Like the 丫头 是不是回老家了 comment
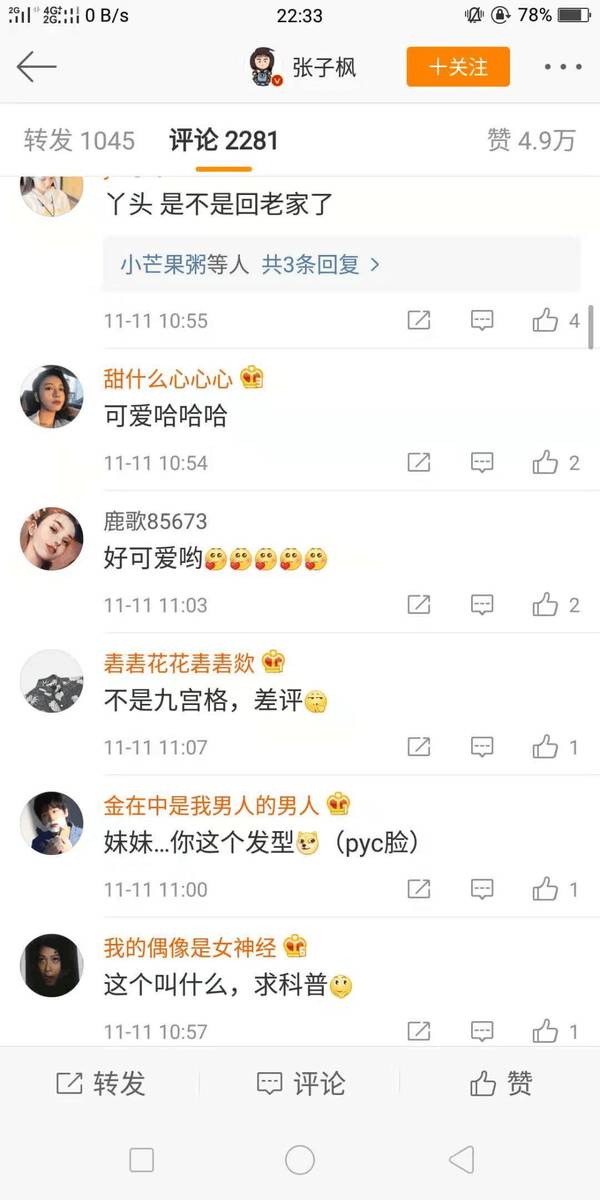 (x=545, y=320)
